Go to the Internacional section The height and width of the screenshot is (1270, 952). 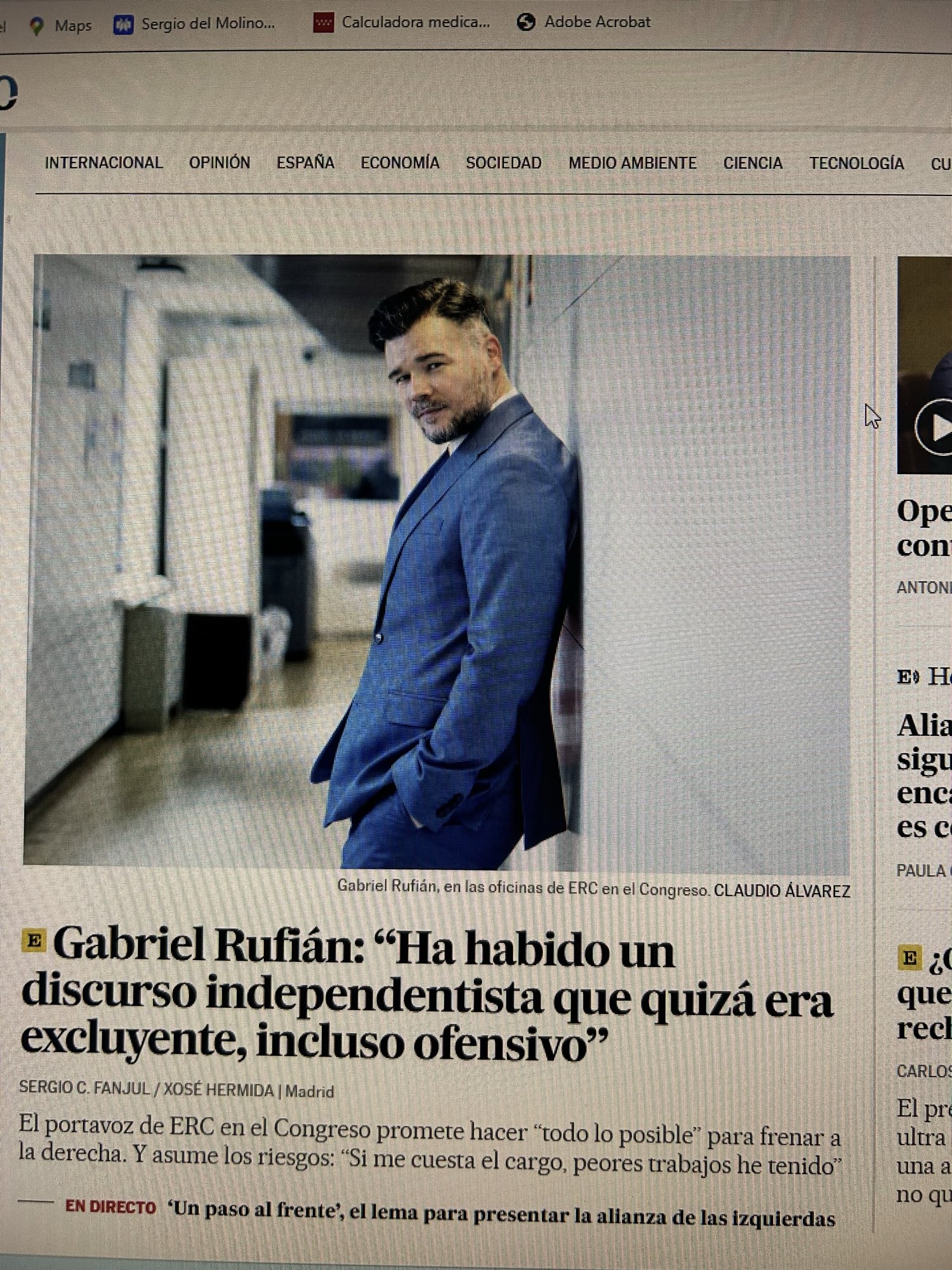click(103, 163)
